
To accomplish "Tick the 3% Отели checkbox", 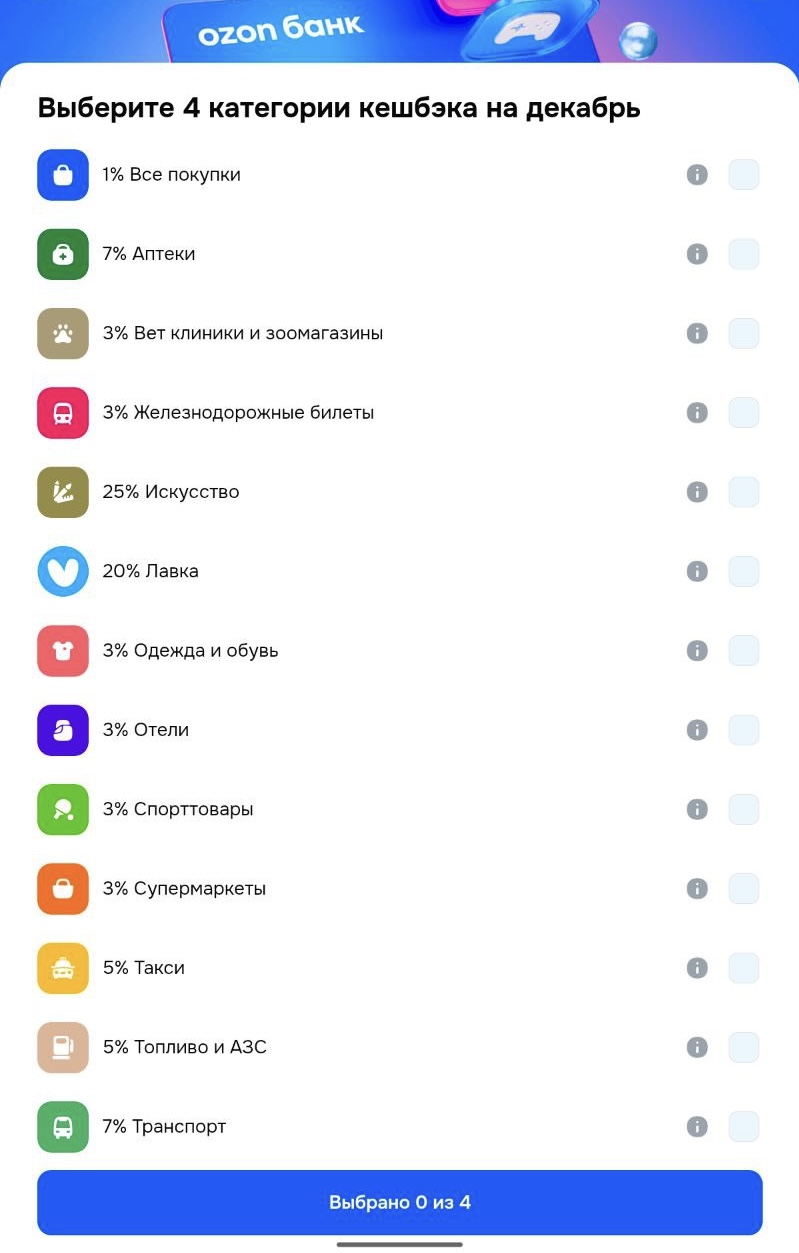I will tap(743, 730).
